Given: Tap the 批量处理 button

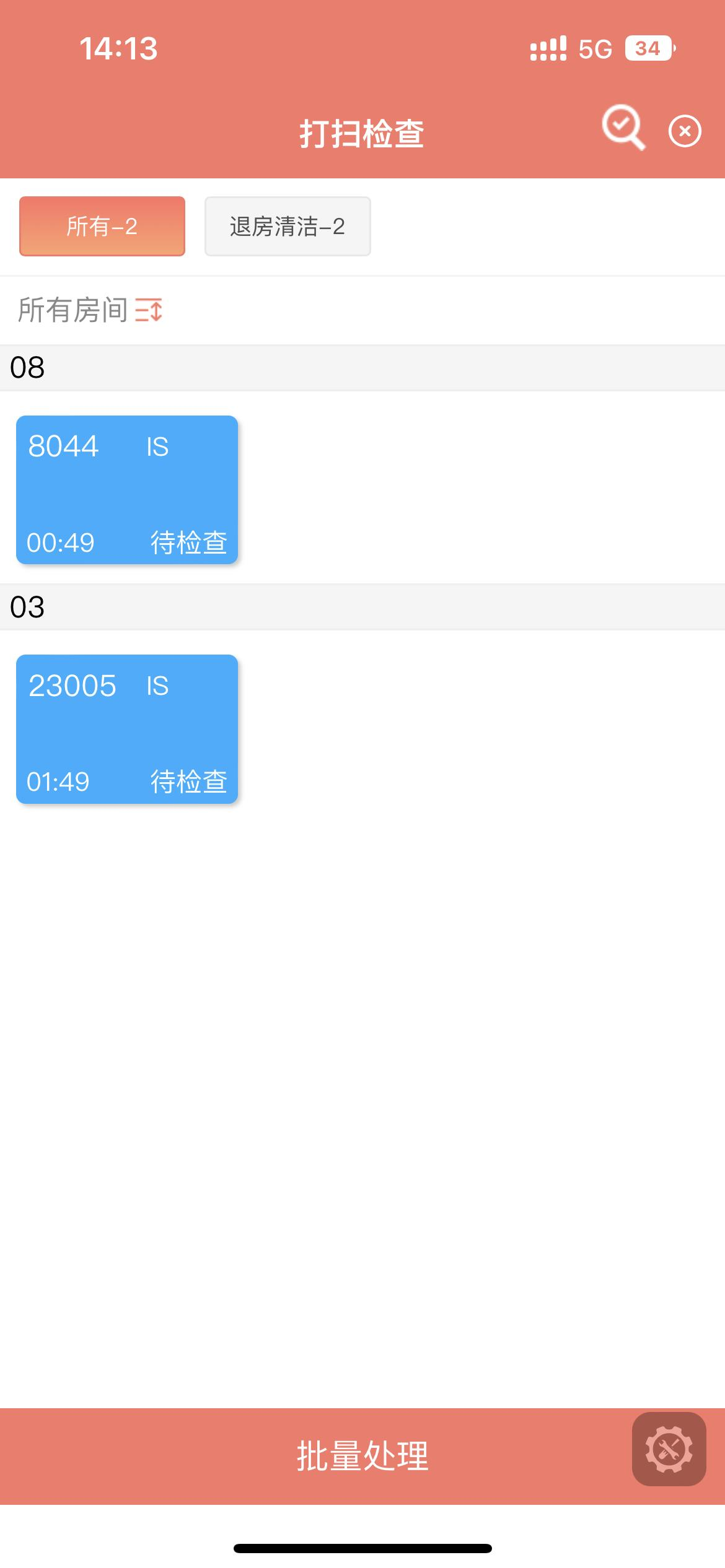Looking at the screenshot, I should pos(362,1456).
